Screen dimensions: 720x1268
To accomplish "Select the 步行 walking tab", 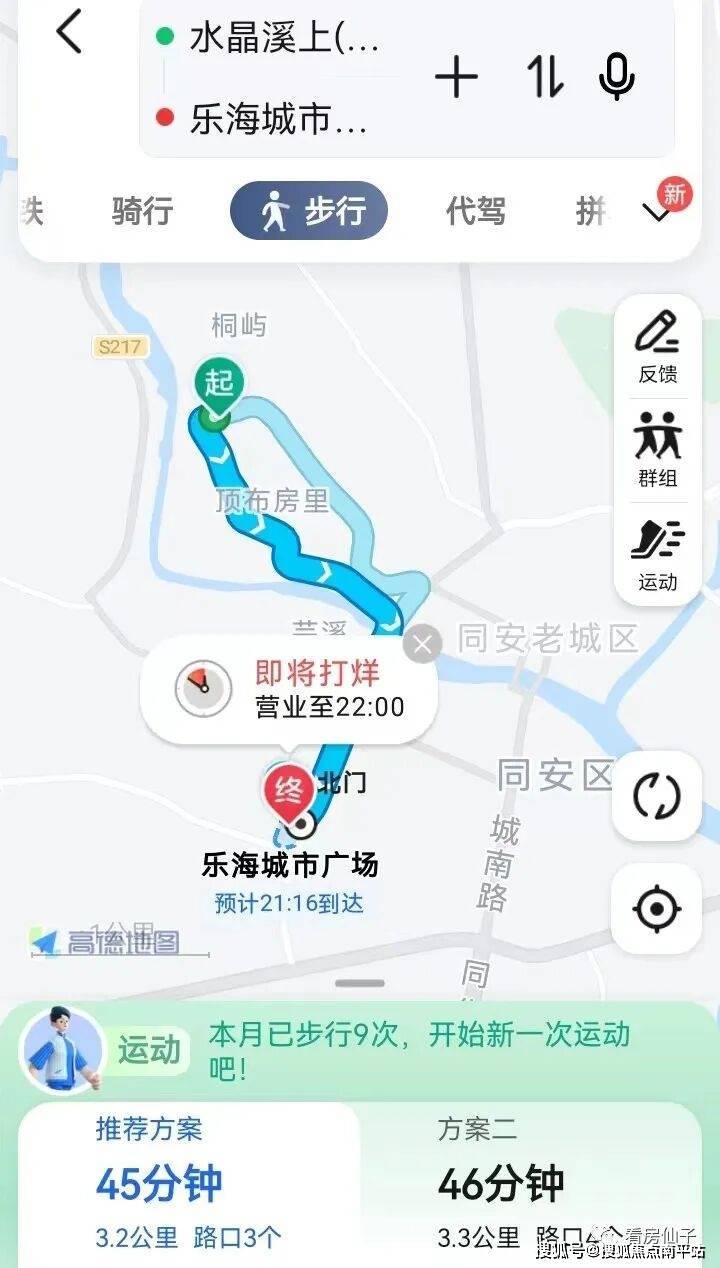I will [309, 211].
